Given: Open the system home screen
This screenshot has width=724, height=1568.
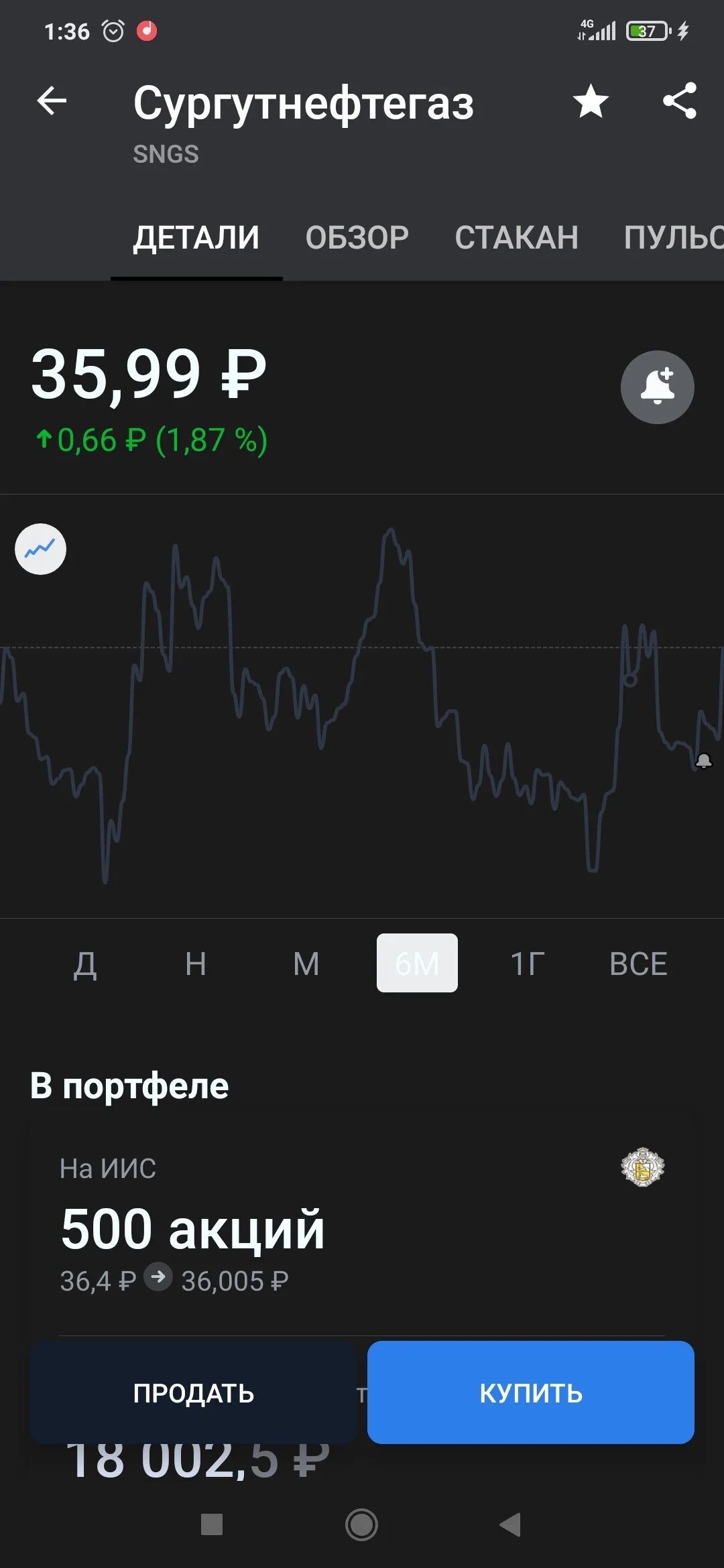Looking at the screenshot, I should (362, 1524).
